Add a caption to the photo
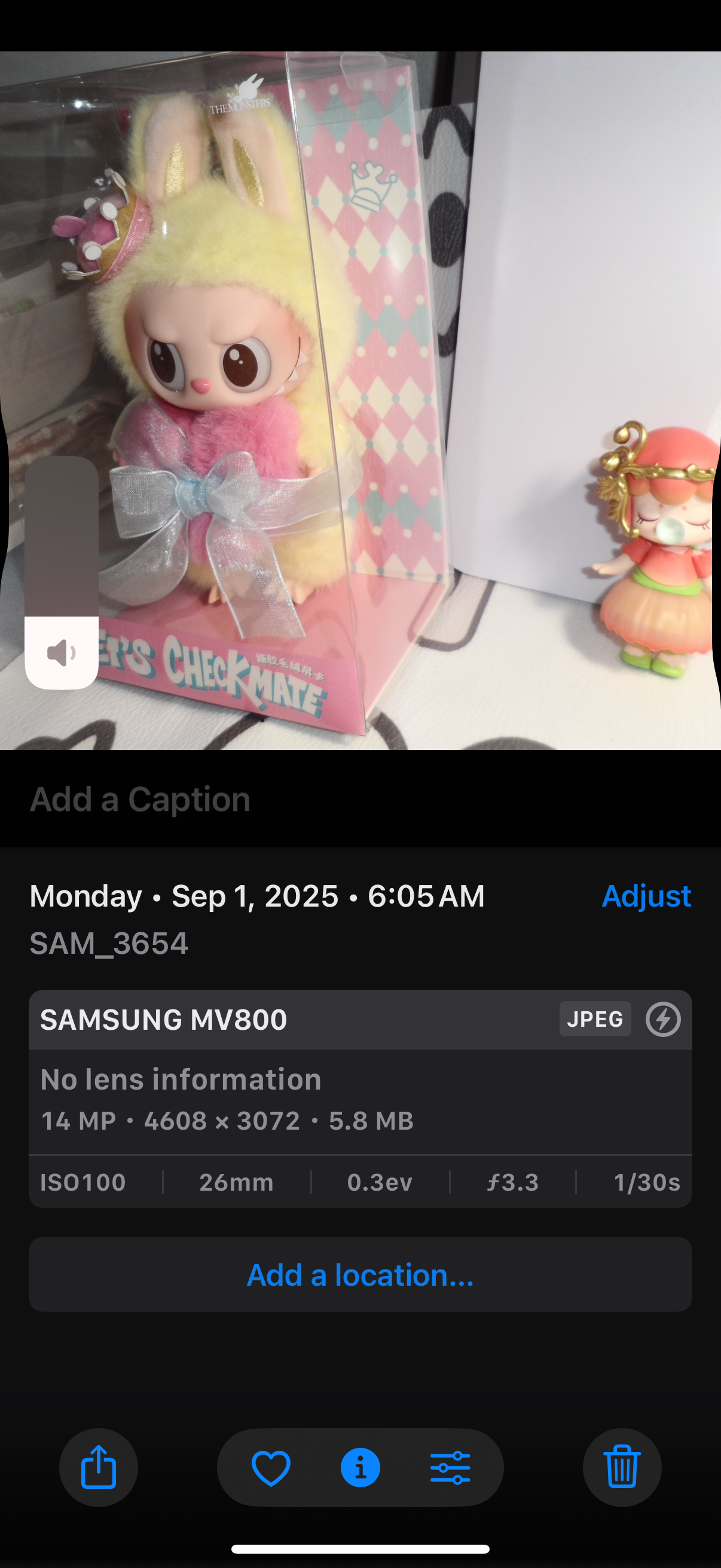721x1568 pixels. (140, 799)
